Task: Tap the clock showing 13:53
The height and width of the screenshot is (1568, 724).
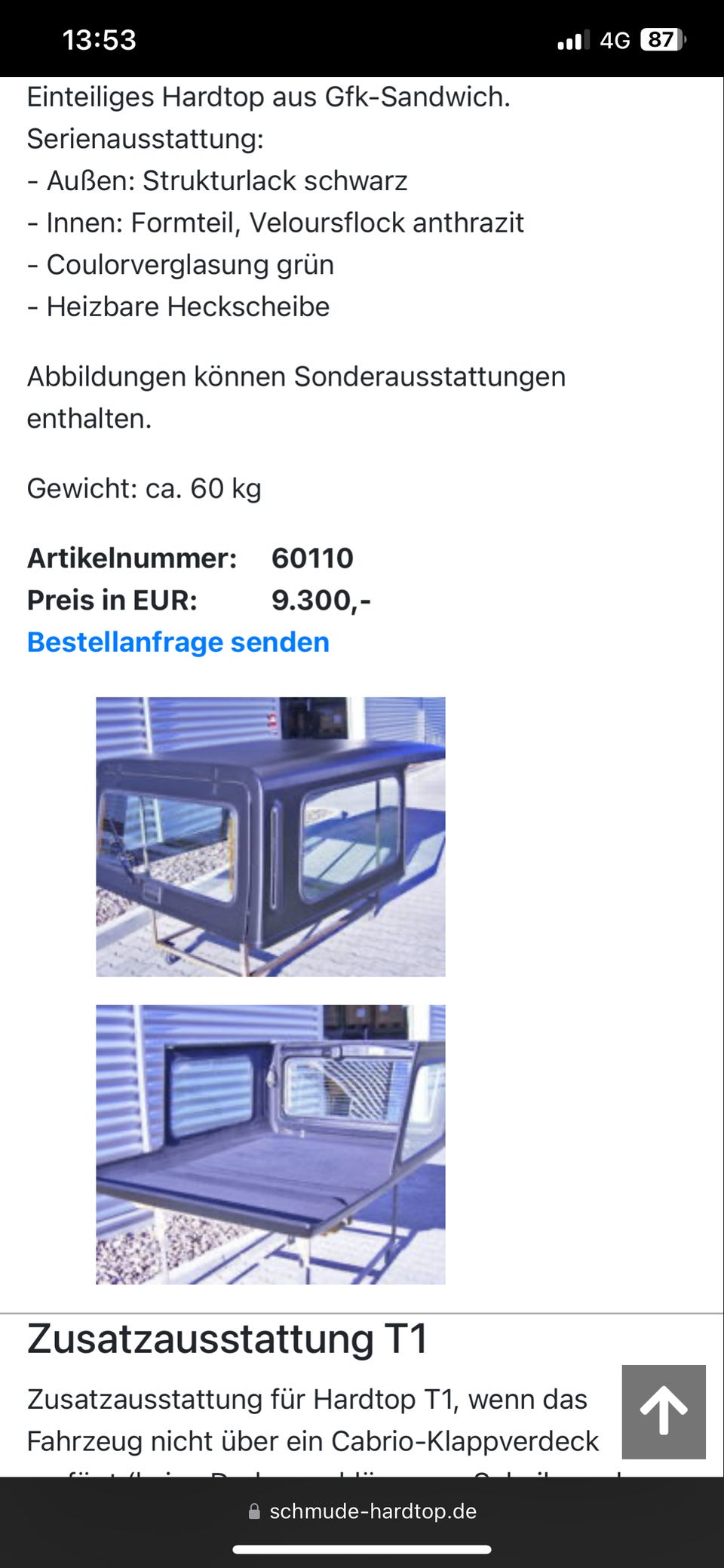Action: [x=98, y=40]
